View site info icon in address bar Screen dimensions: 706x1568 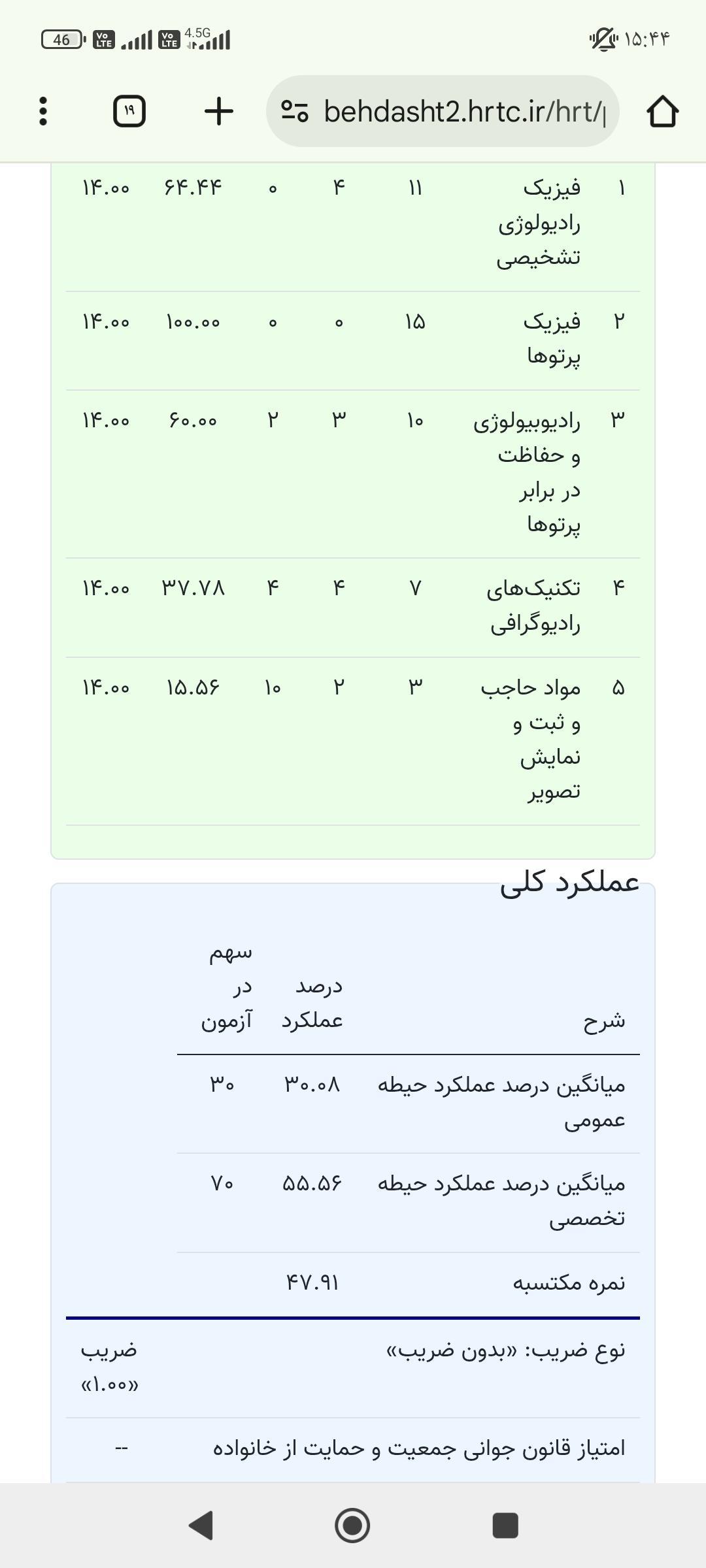(295, 111)
